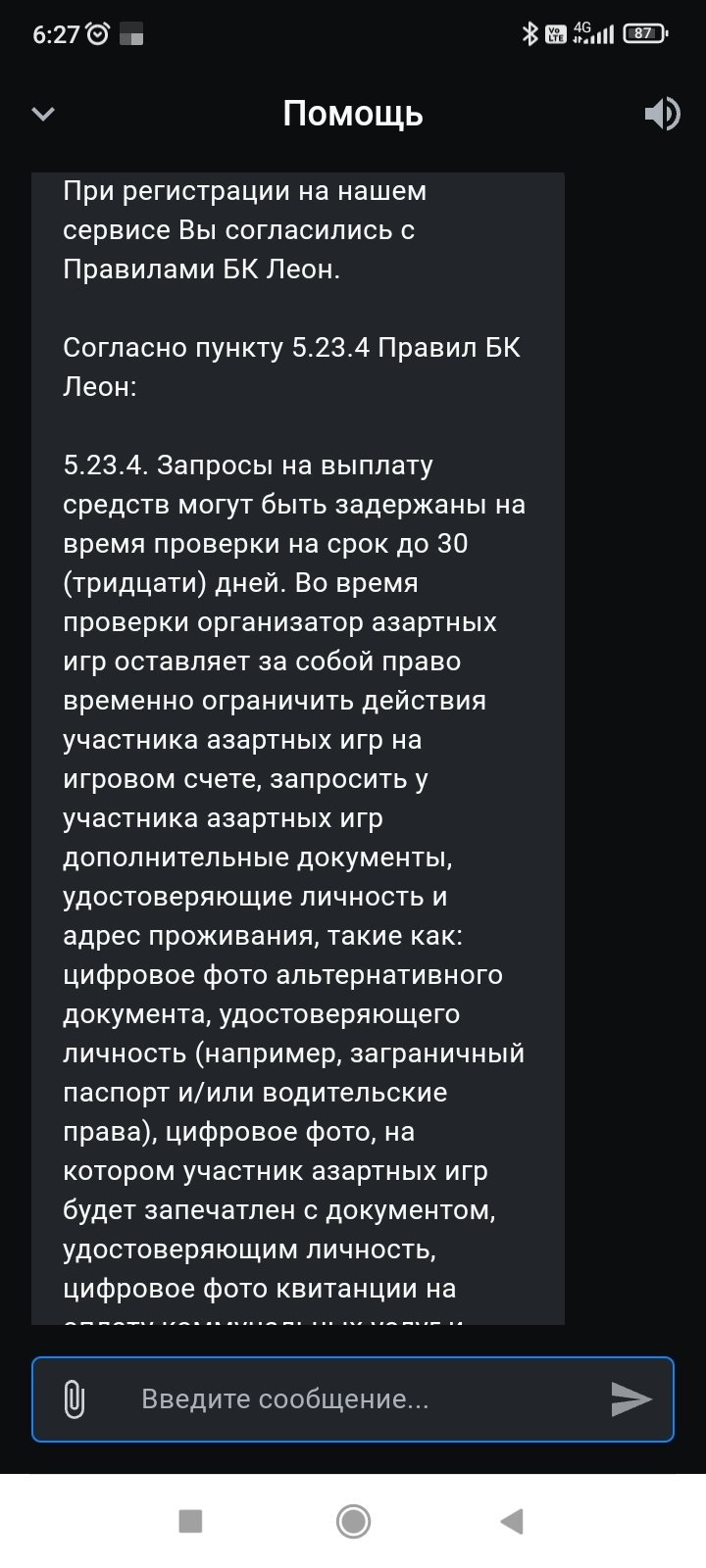Go to home screen via system home button
706x1568 pixels.
click(x=353, y=1521)
